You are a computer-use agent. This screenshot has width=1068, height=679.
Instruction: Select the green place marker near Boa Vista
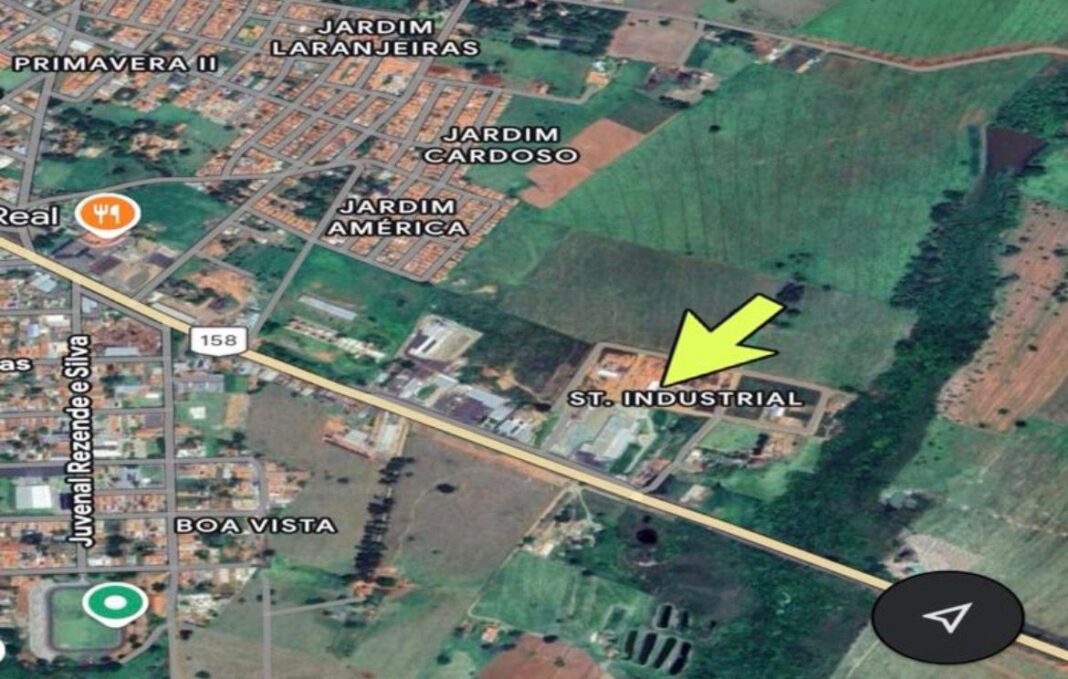(x=115, y=603)
